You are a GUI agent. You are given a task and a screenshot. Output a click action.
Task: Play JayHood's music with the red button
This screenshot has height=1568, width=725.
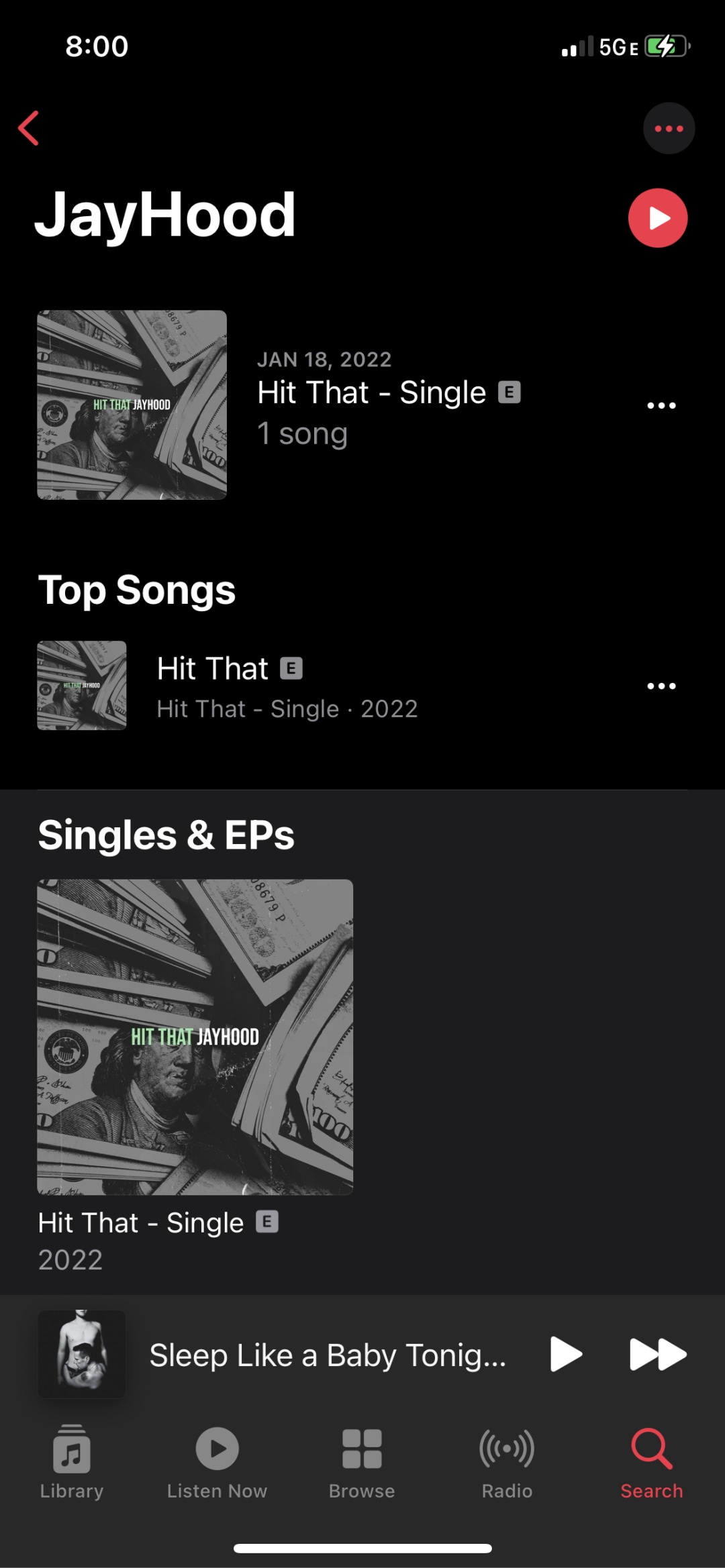[x=658, y=218]
